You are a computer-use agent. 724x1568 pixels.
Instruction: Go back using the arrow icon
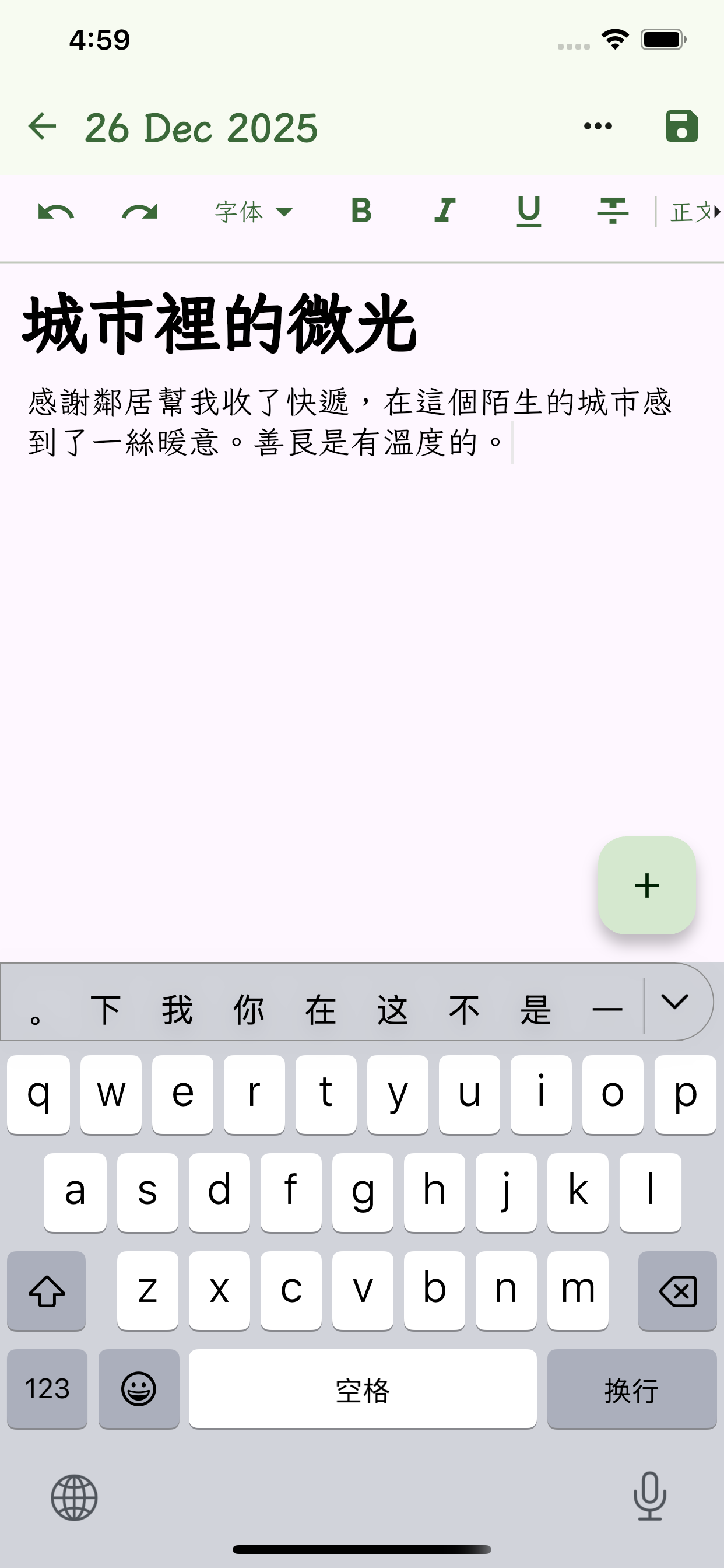pos(41,126)
